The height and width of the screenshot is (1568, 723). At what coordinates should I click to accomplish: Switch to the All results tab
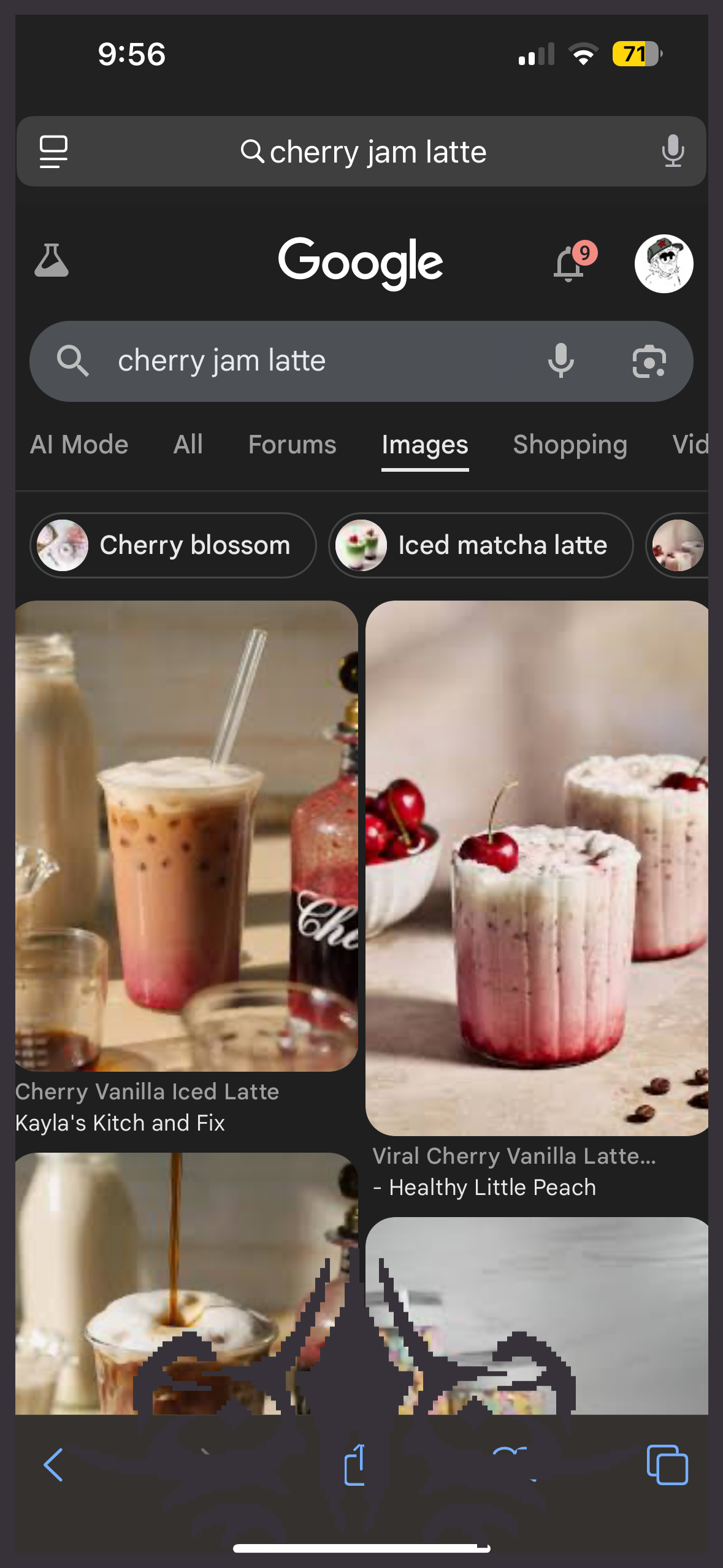click(x=188, y=445)
